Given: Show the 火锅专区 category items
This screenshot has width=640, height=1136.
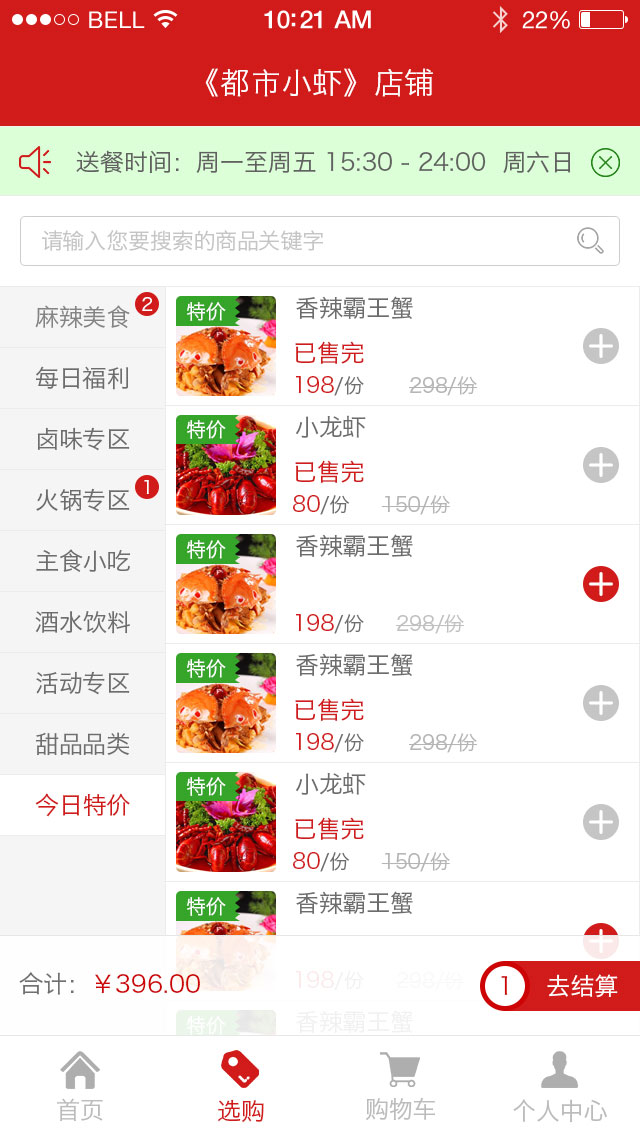Looking at the screenshot, I should (x=83, y=501).
